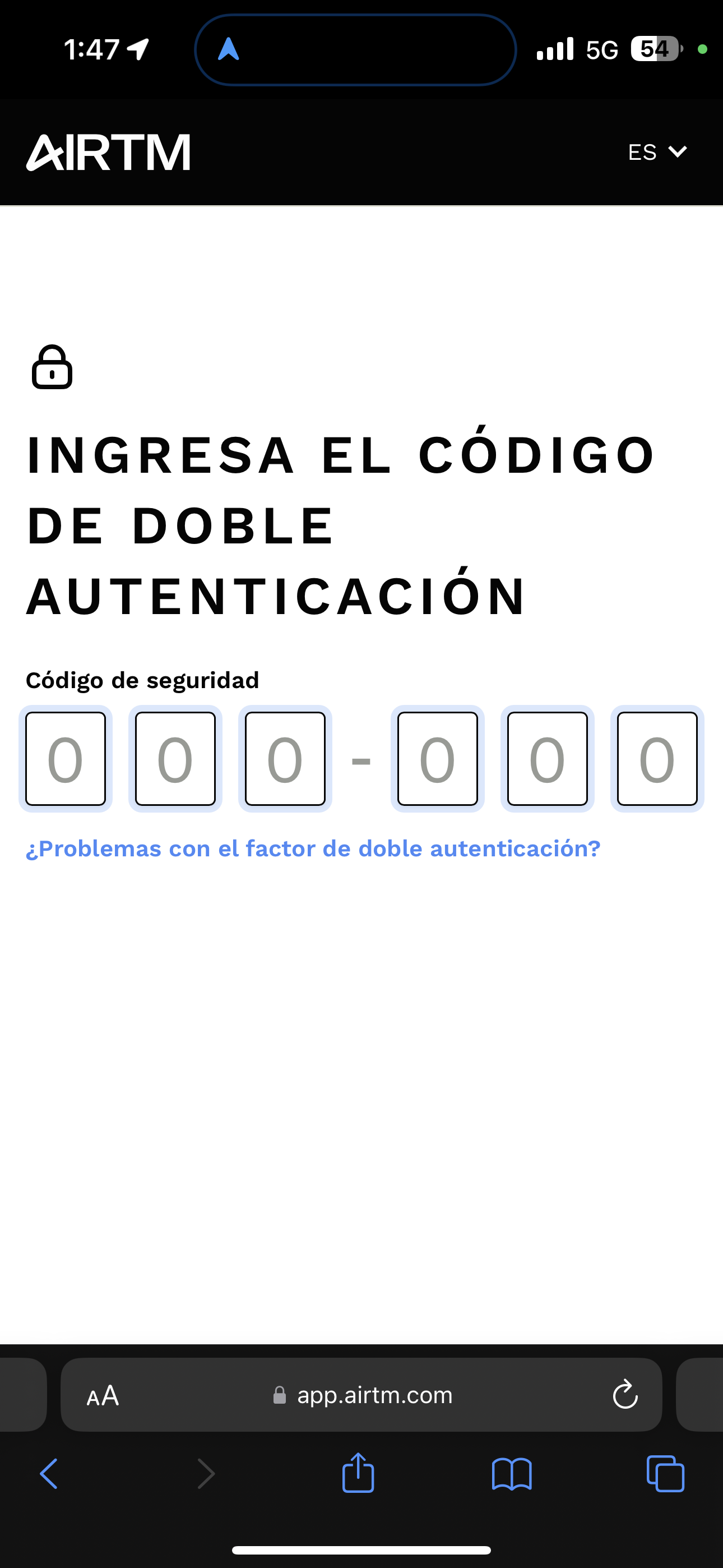
Task: Go back to the previous page
Action: pyautogui.click(x=49, y=1474)
